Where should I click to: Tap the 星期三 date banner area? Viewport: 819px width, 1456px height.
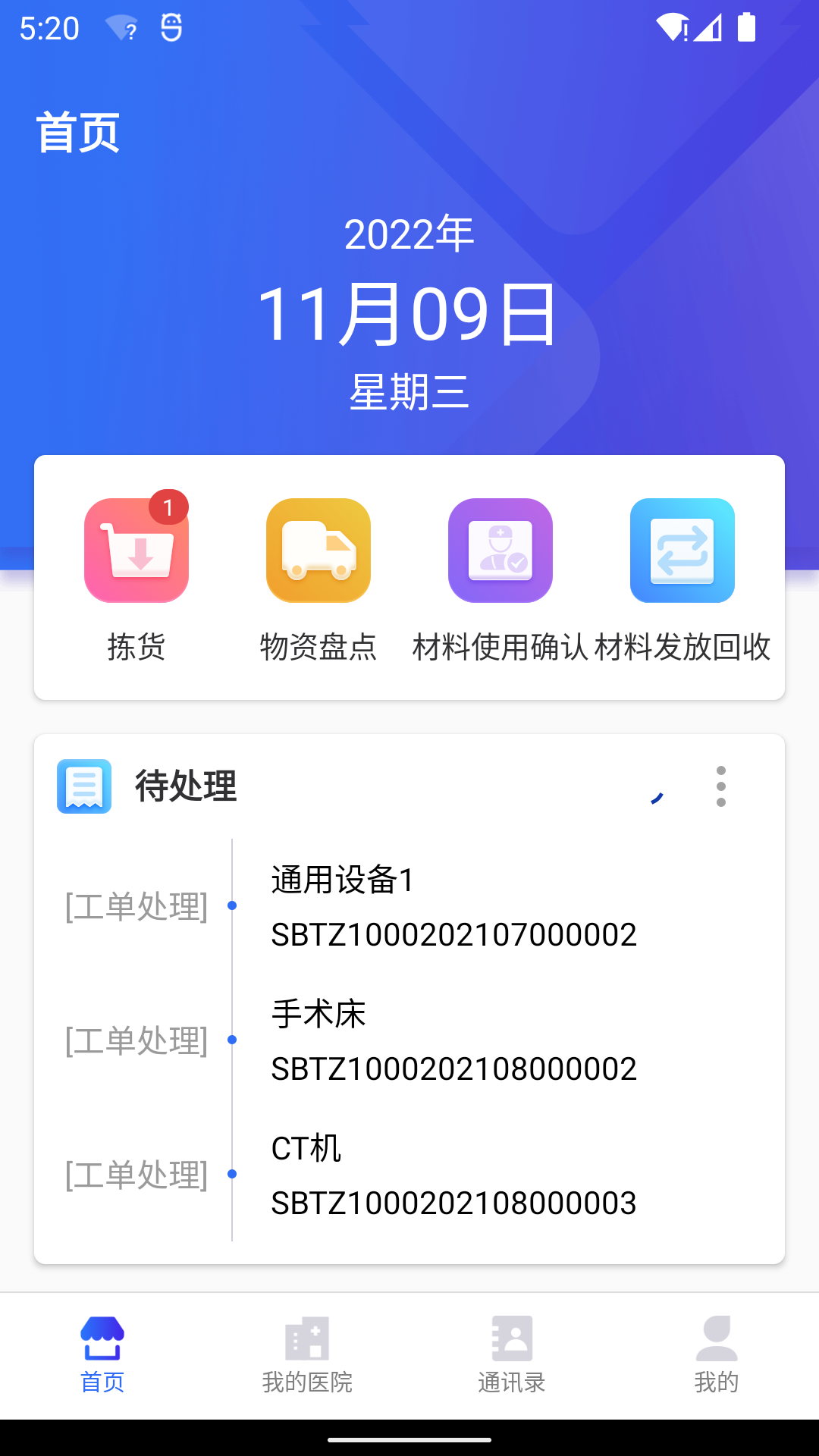pos(409,391)
